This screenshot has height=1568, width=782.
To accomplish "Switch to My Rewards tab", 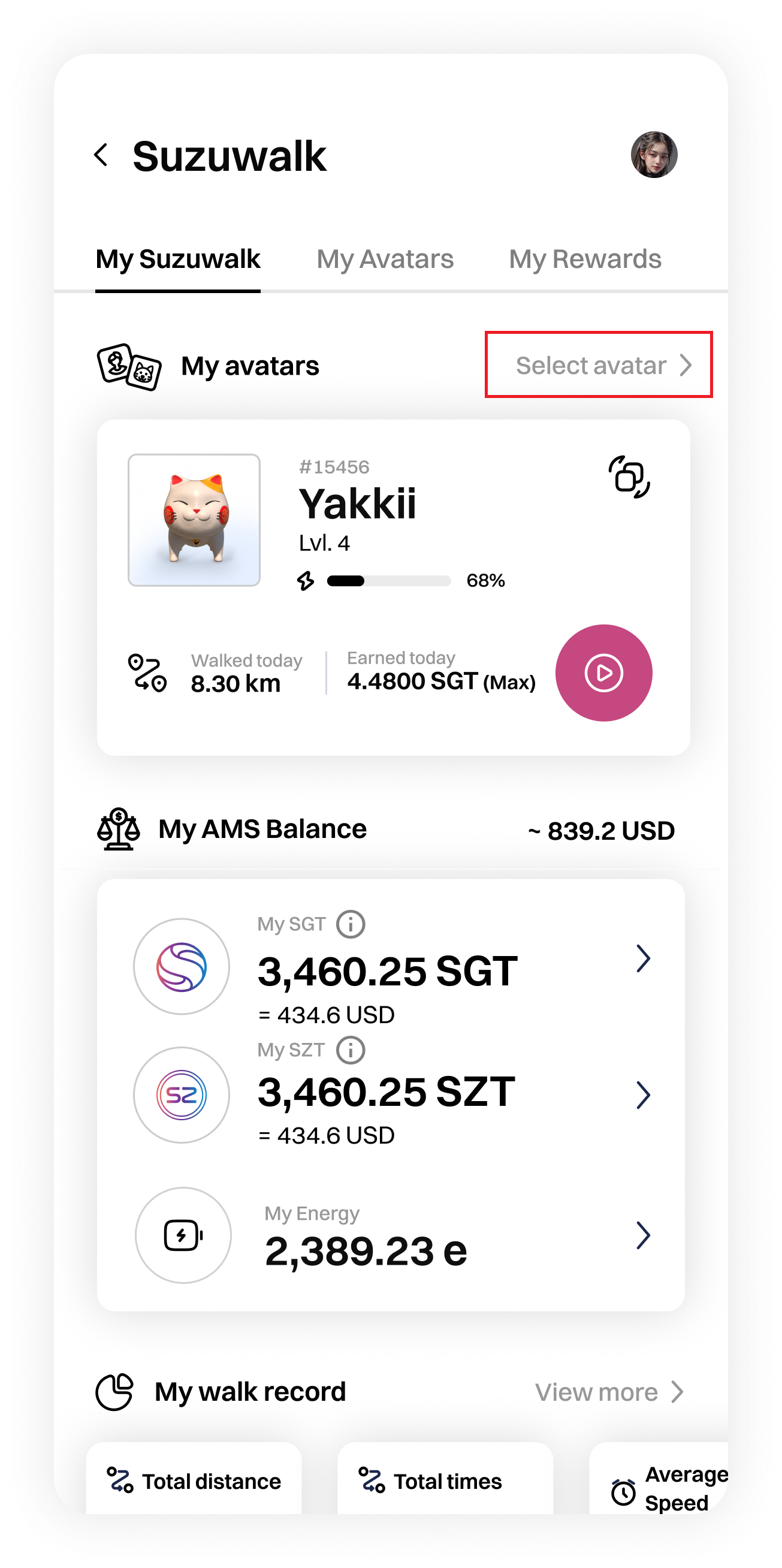I will [584, 260].
